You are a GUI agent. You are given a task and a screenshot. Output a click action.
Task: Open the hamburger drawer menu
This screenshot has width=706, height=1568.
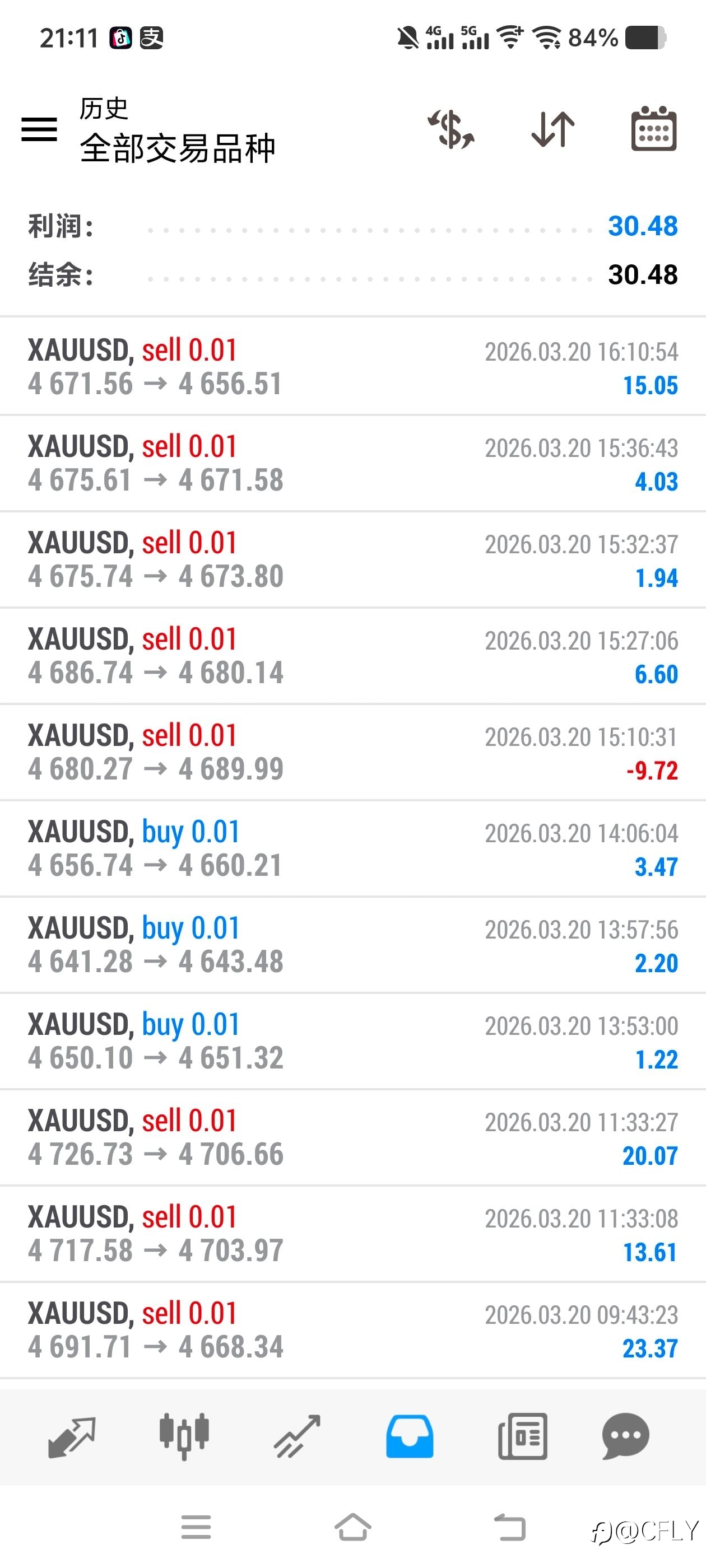pos(39,129)
